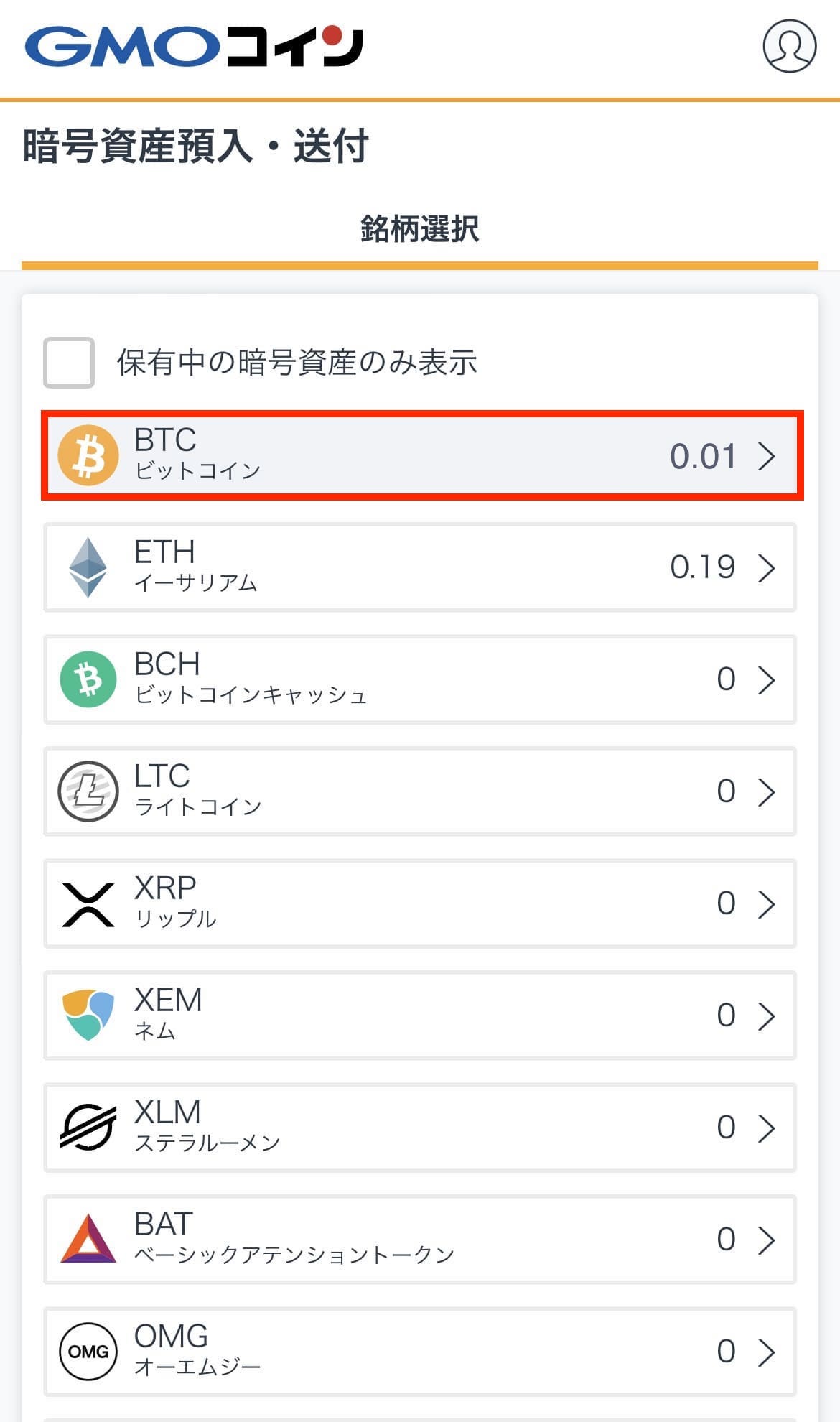The height and width of the screenshot is (1422, 840).
Task: Click the XLM Stellar Lumens icon
Action: (x=86, y=1127)
